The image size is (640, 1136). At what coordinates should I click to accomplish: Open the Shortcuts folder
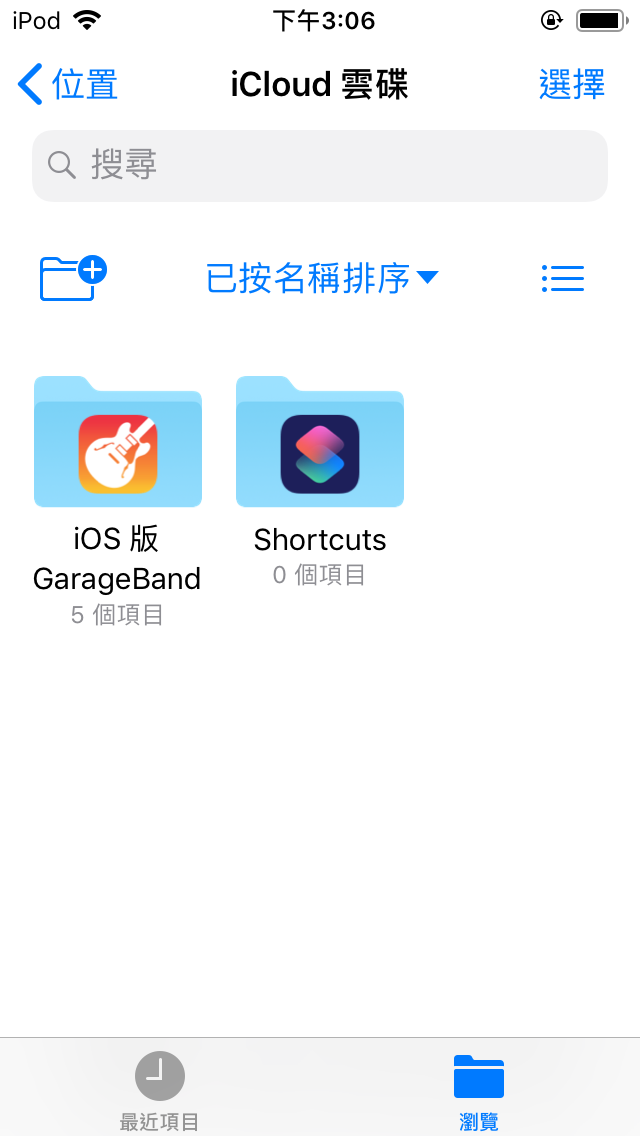(320, 442)
